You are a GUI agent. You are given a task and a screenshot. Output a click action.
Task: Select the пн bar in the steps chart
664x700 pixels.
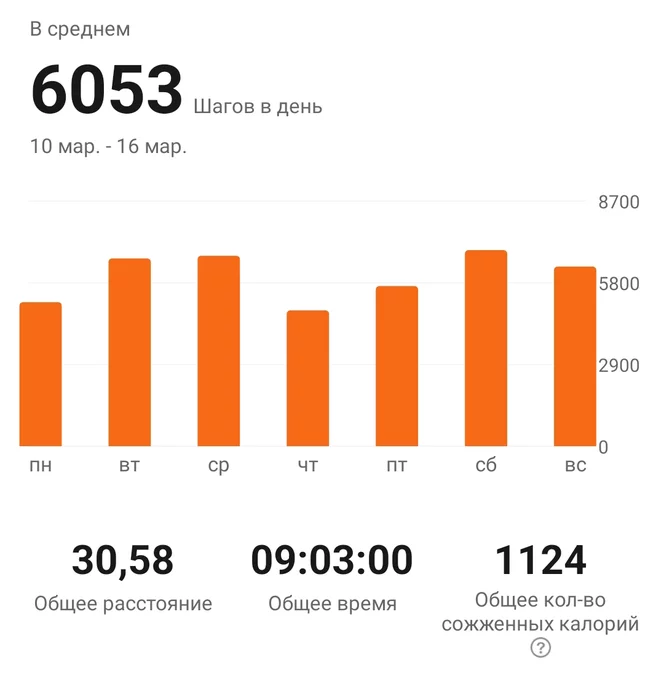click(41, 375)
